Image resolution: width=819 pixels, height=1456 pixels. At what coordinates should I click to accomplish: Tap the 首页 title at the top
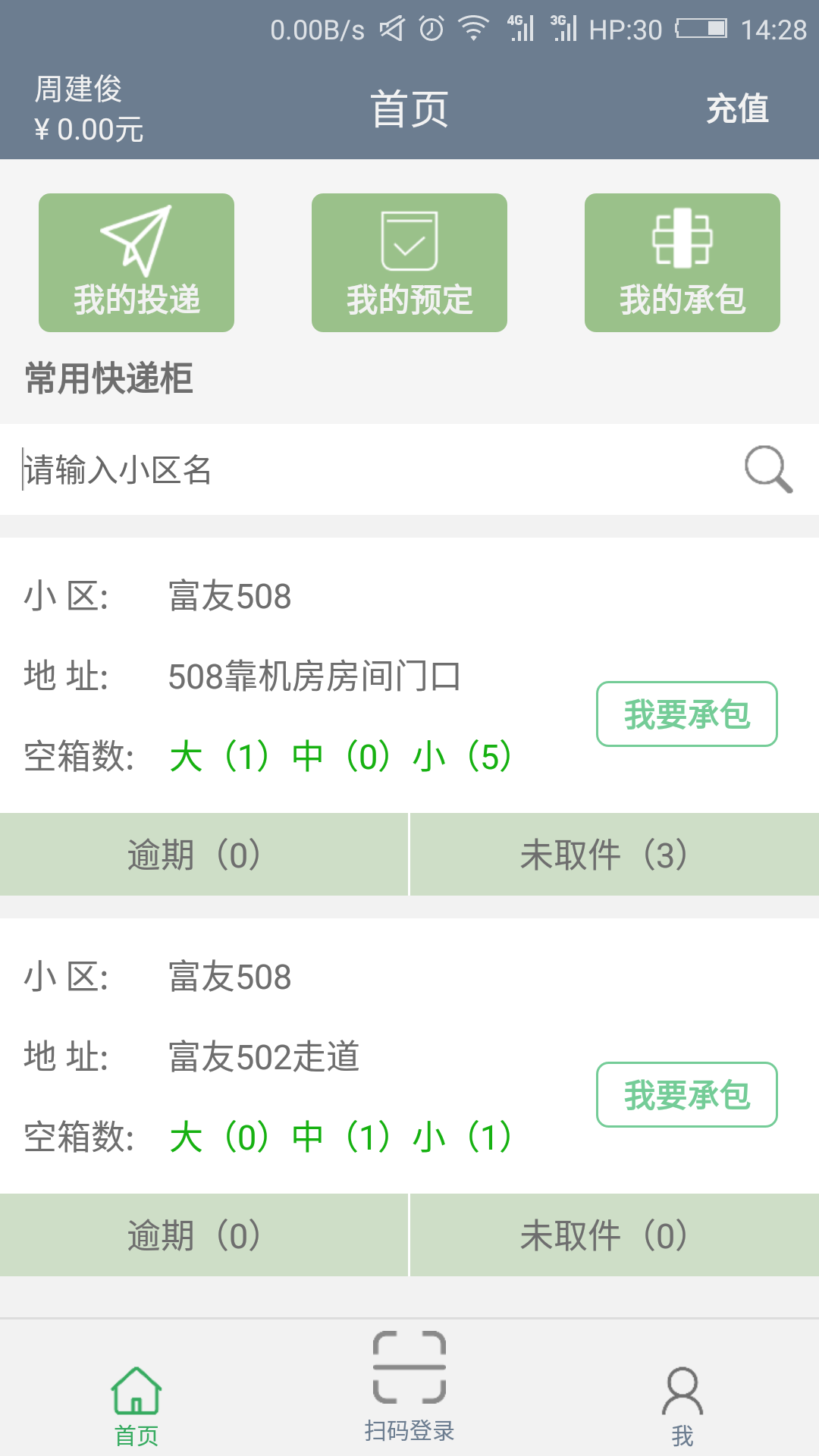[x=409, y=108]
